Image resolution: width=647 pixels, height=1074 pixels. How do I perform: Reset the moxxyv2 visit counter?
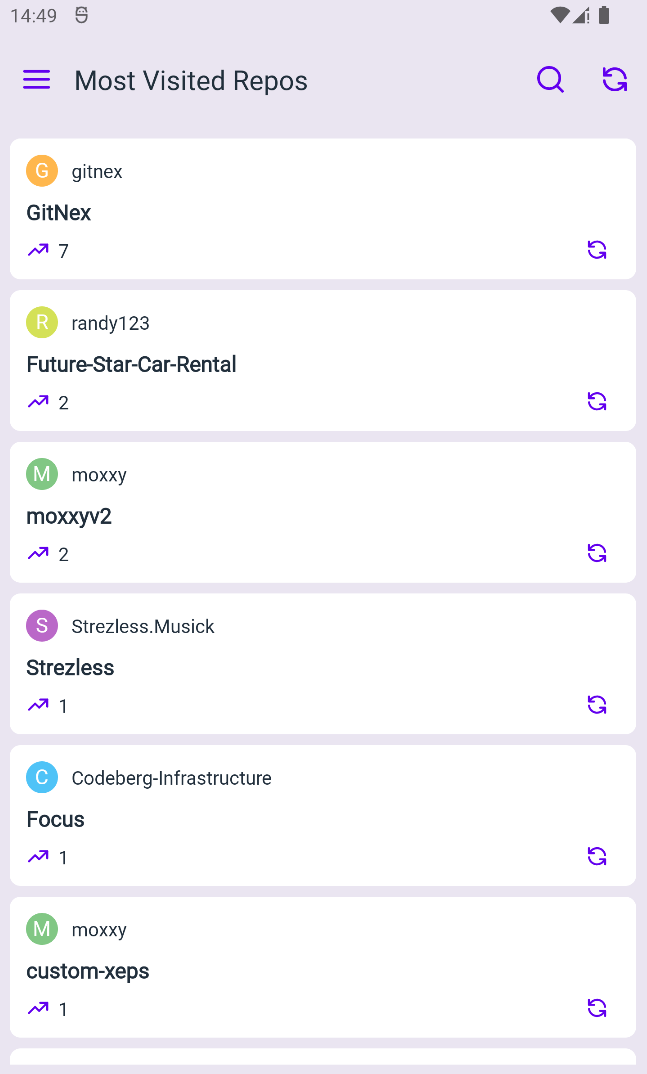pyautogui.click(x=597, y=553)
